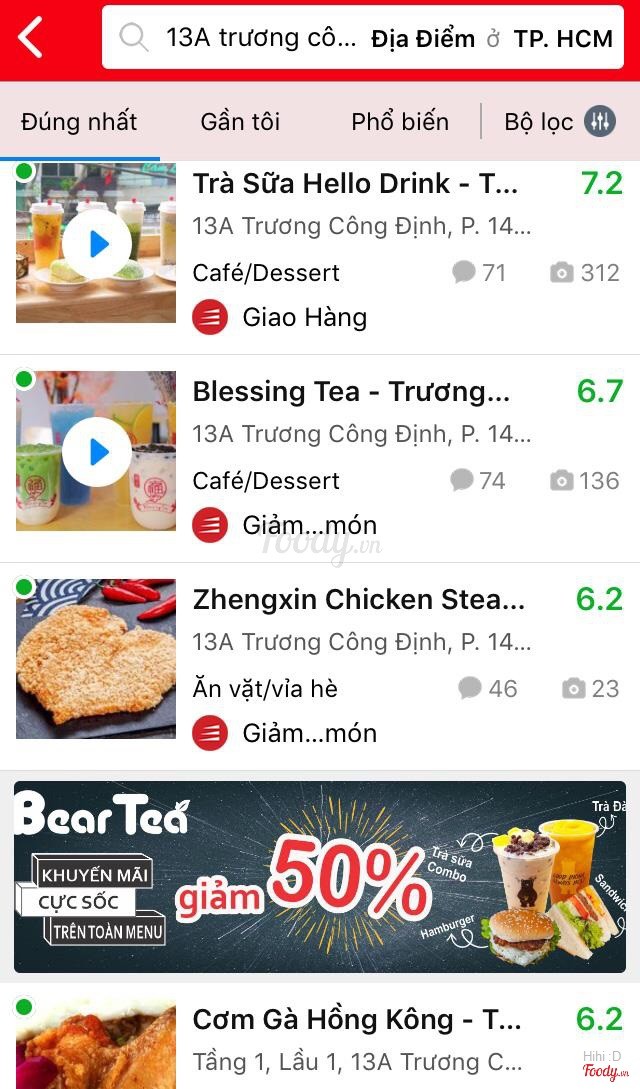Play the Trà Sữa Hello Drink video

(97, 244)
